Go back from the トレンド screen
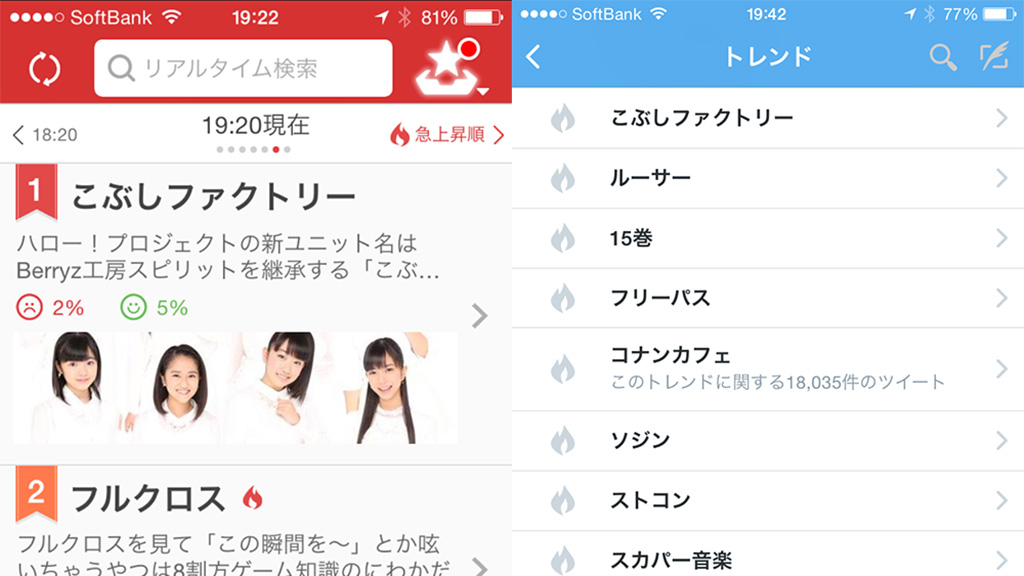Image resolution: width=1024 pixels, height=576 pixels. (x=533, y=57)
